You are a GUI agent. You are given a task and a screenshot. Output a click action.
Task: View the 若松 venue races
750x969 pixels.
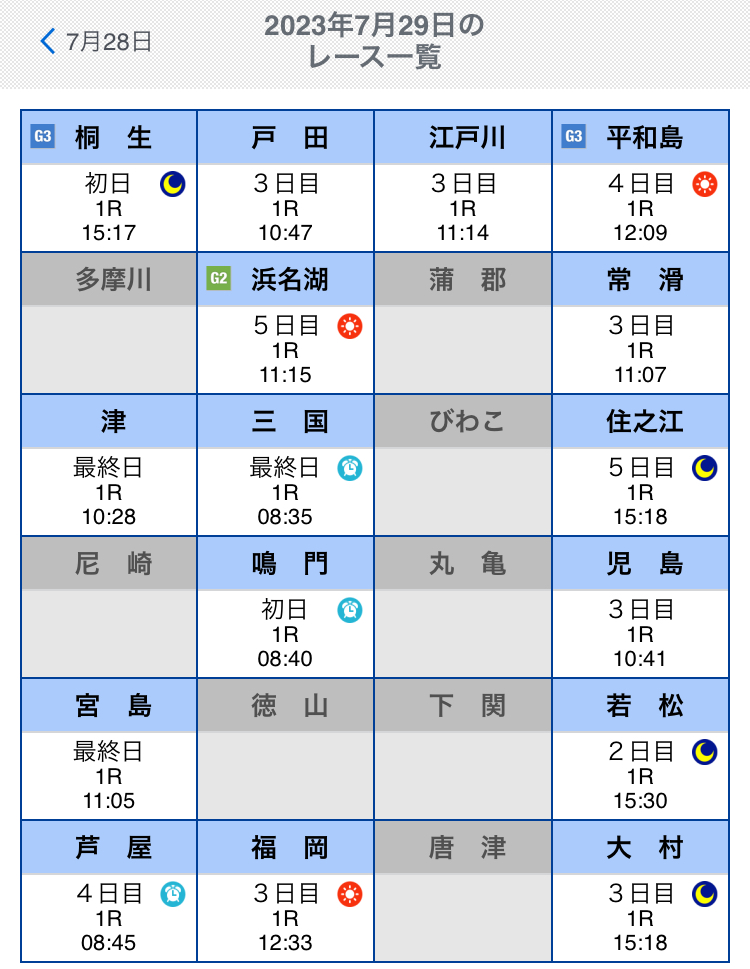pos(640,750)
